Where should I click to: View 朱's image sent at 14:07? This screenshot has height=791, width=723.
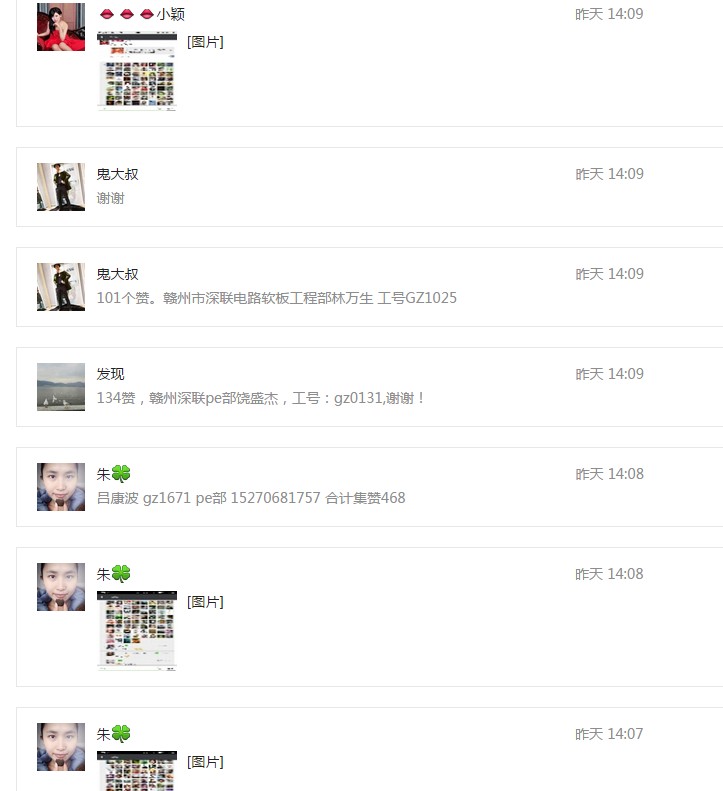[137, 770]
